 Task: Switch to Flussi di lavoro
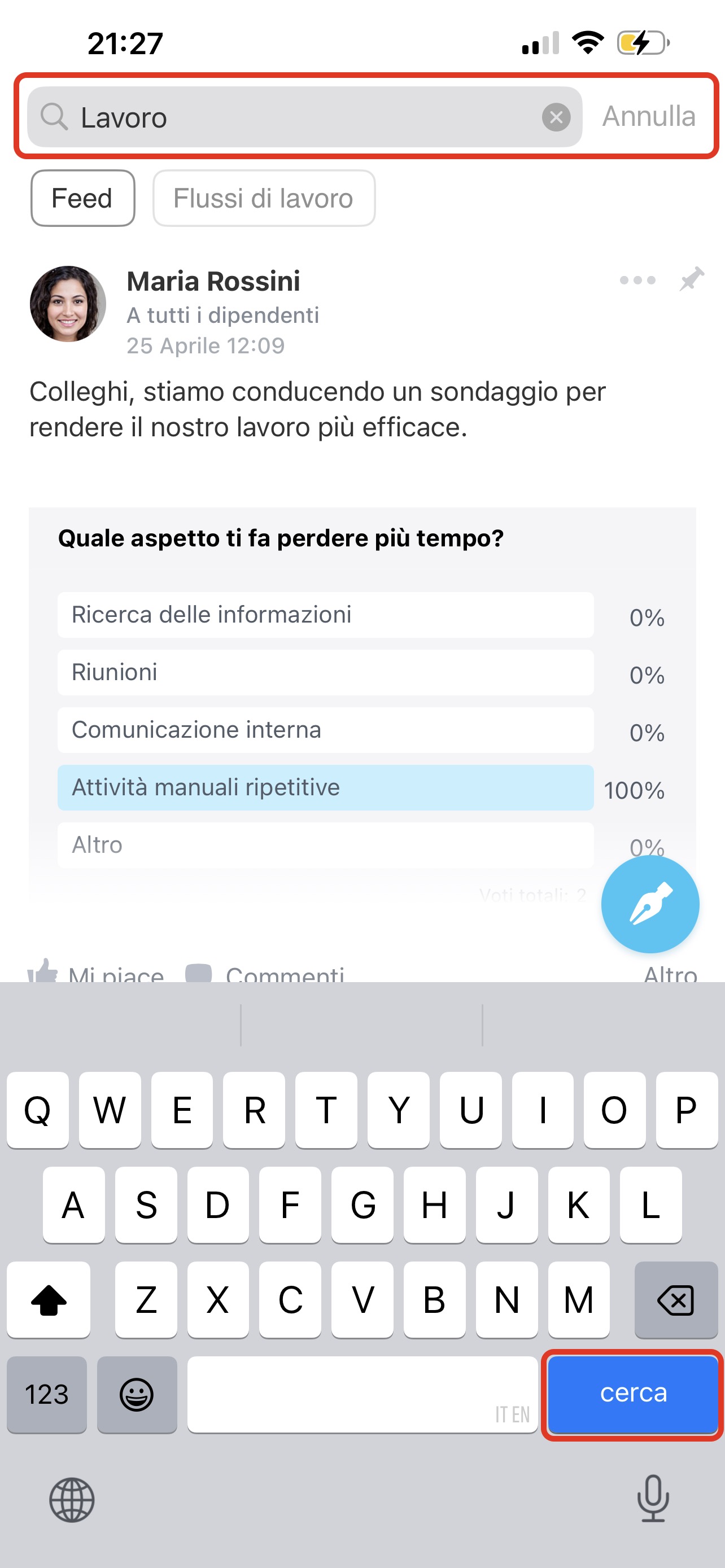click(x=263, y=198)
